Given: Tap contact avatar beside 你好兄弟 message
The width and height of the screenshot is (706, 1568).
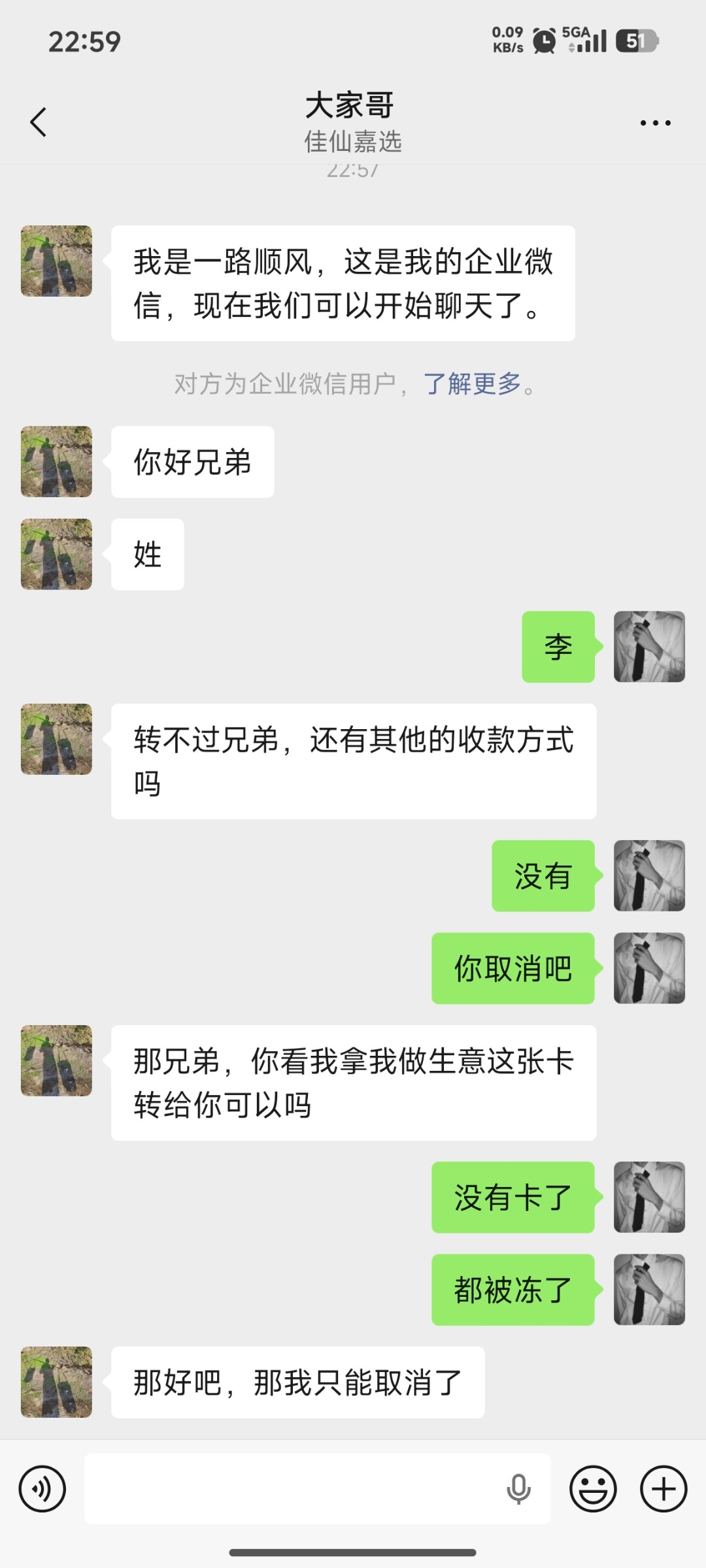Looking at the screenshot, I should (x=56, y=461).
